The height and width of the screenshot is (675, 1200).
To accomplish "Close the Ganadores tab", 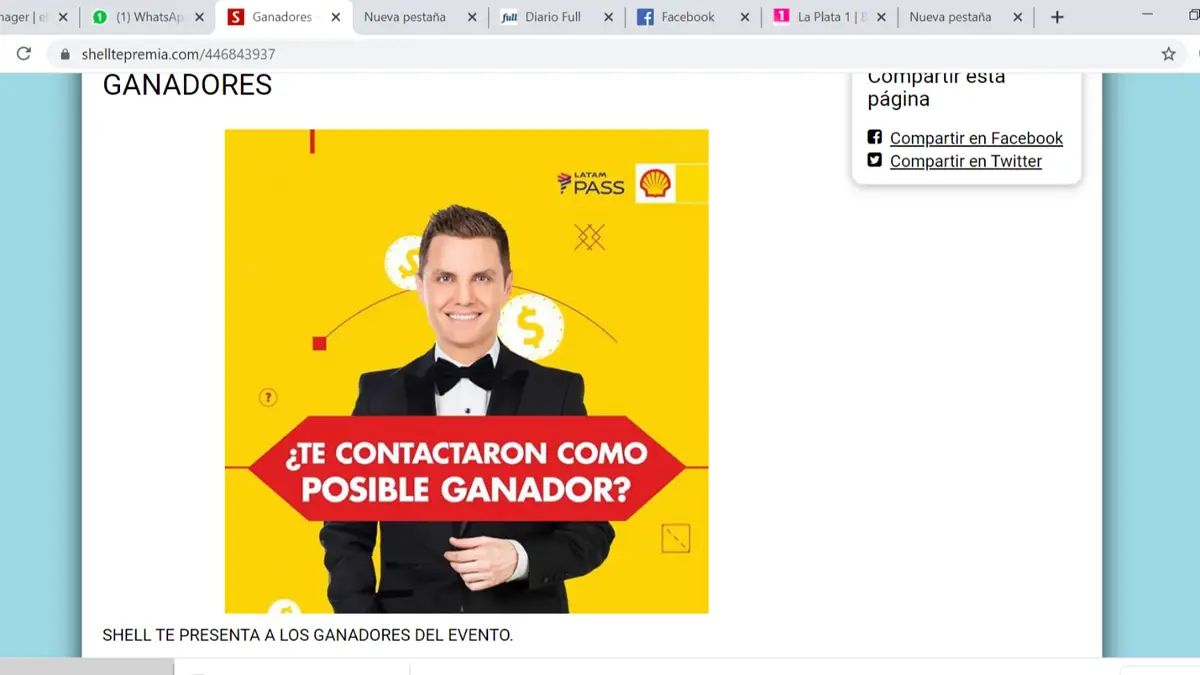I will (x=336, y=17).
